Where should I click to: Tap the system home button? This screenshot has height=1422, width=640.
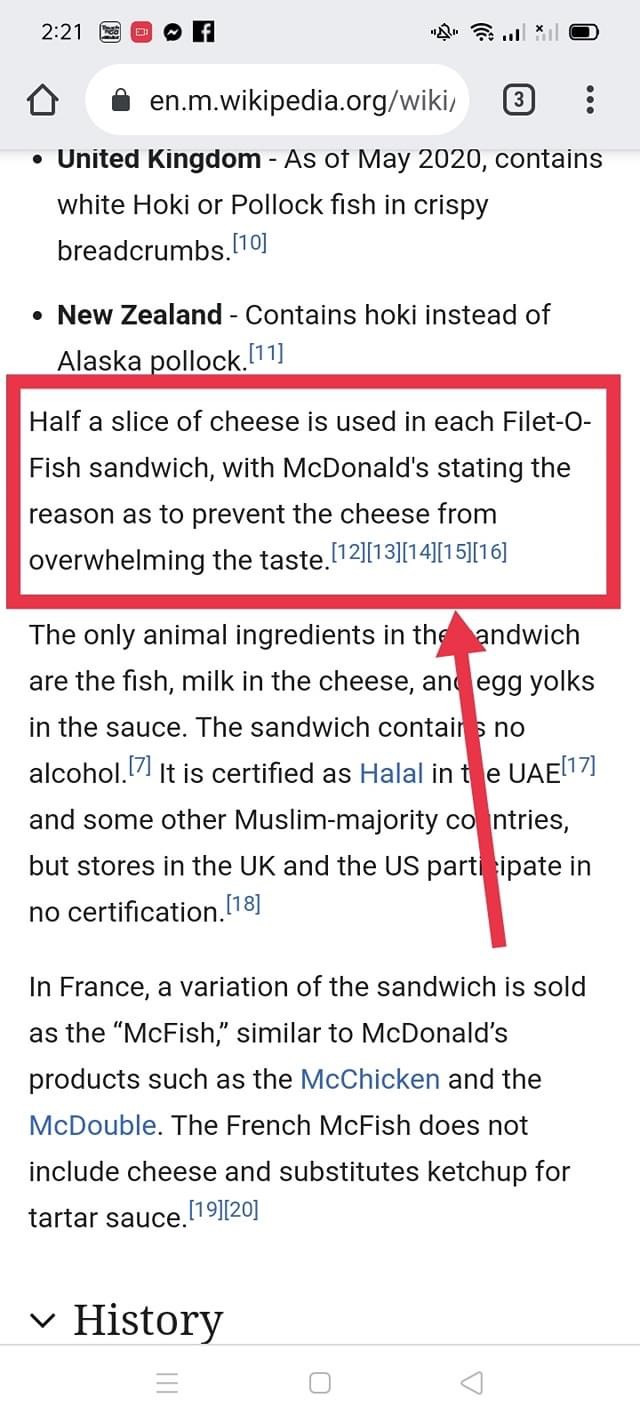point(320,1383)
